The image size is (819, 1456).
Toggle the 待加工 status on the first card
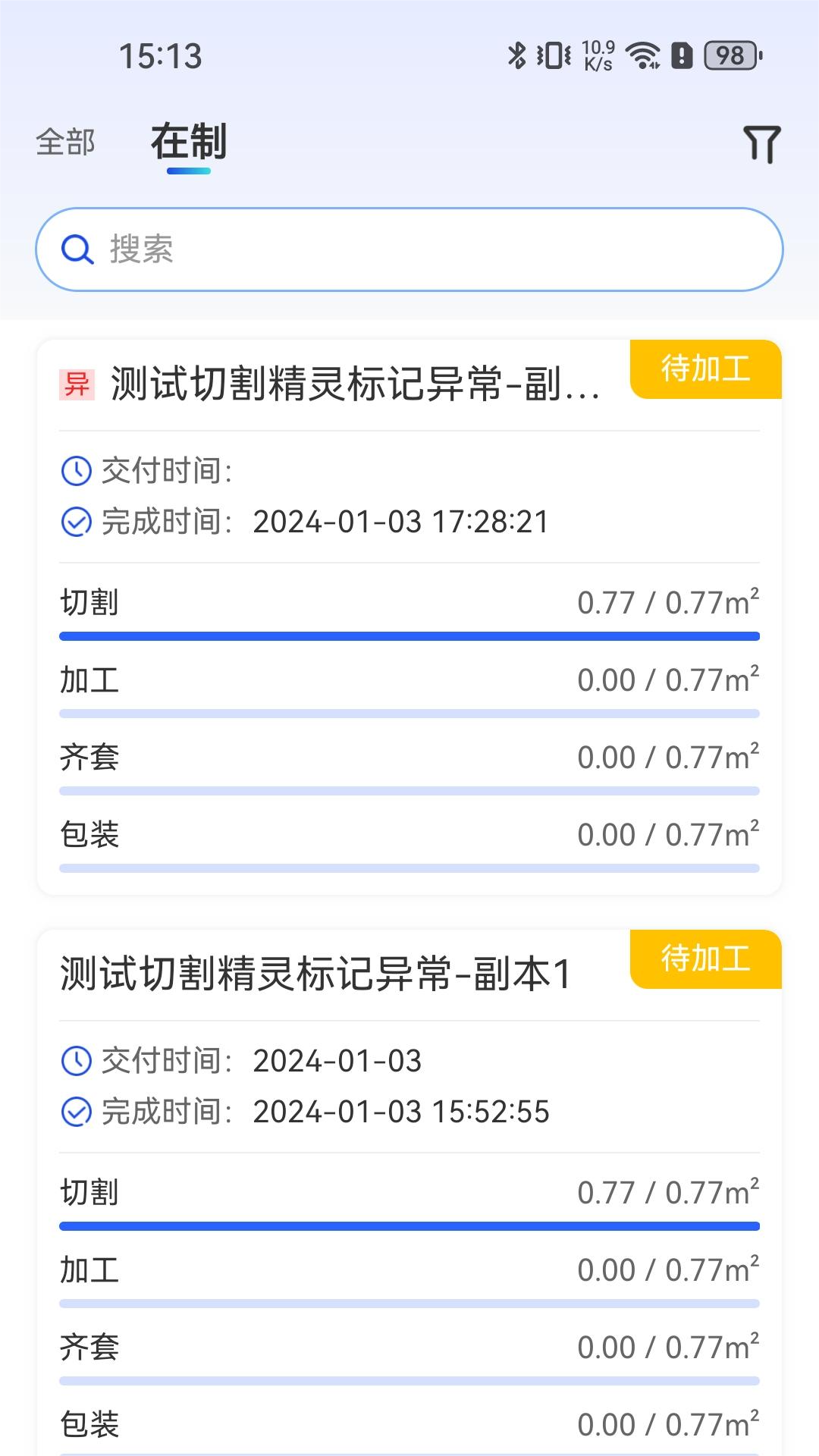pyautogui.click(x=704, y=370)
